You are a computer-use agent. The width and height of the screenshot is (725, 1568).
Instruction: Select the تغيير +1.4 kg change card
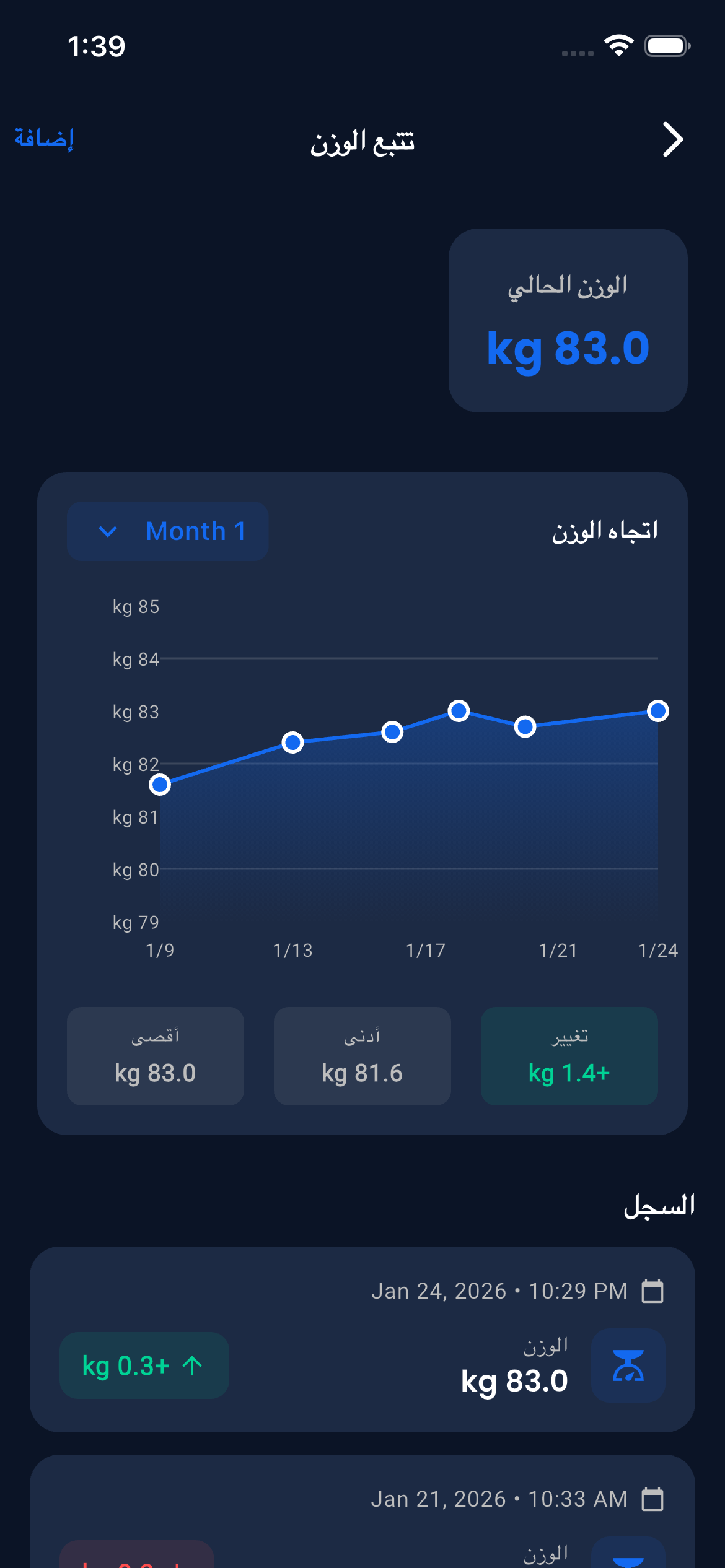[568, 1056]
